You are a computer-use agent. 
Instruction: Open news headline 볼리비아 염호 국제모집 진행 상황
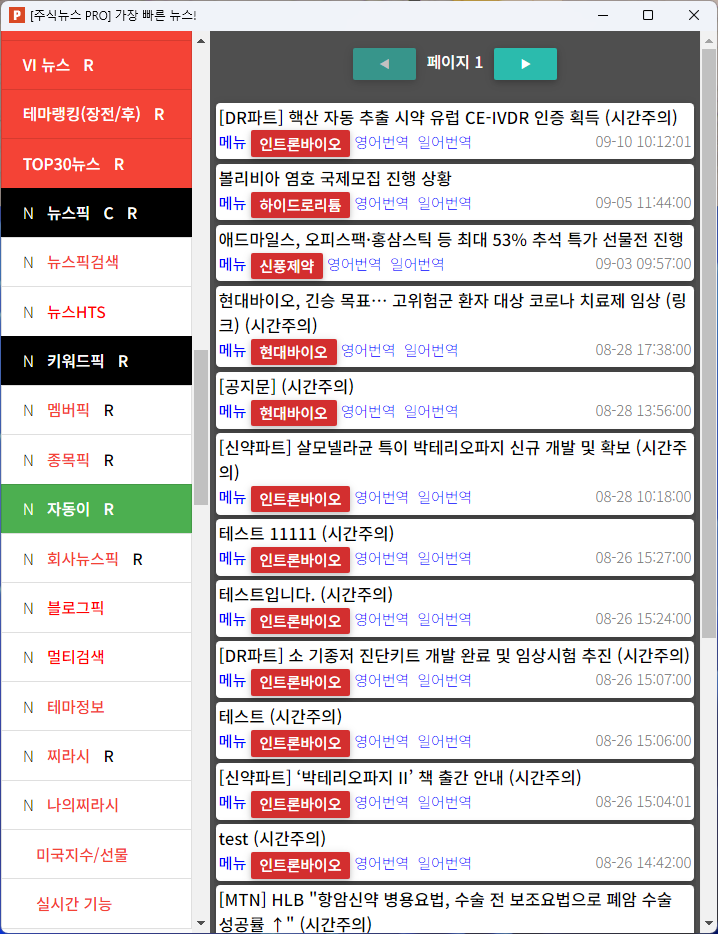pos(335,179)
